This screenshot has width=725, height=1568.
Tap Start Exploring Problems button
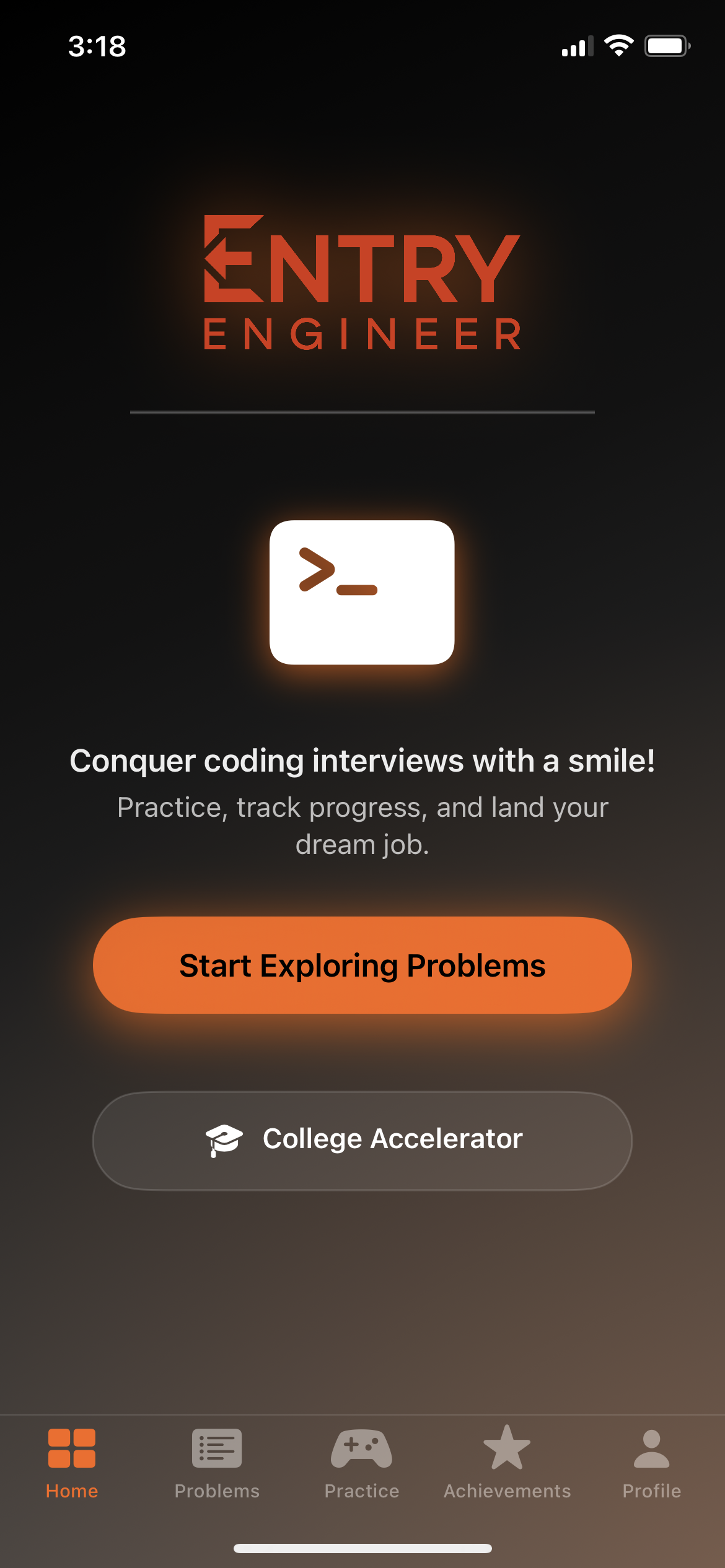(362, 965)
